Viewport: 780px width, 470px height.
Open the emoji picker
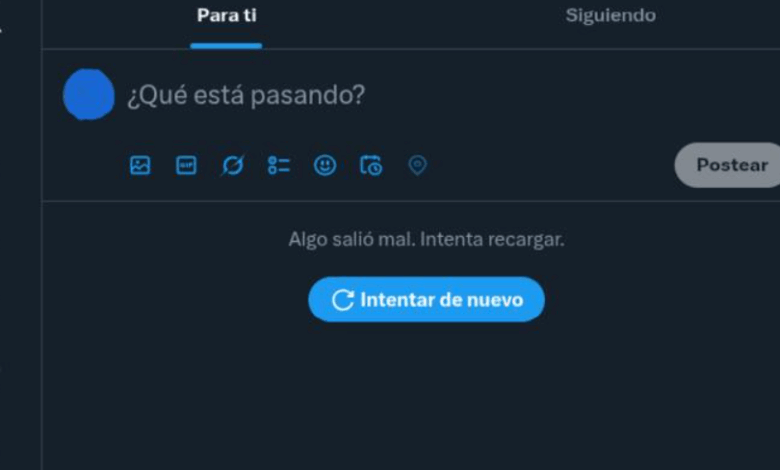325,166
